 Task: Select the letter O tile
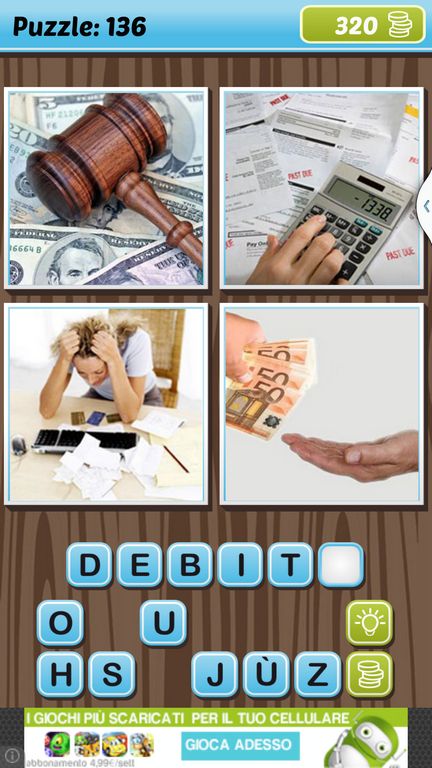tap(61, 623)
